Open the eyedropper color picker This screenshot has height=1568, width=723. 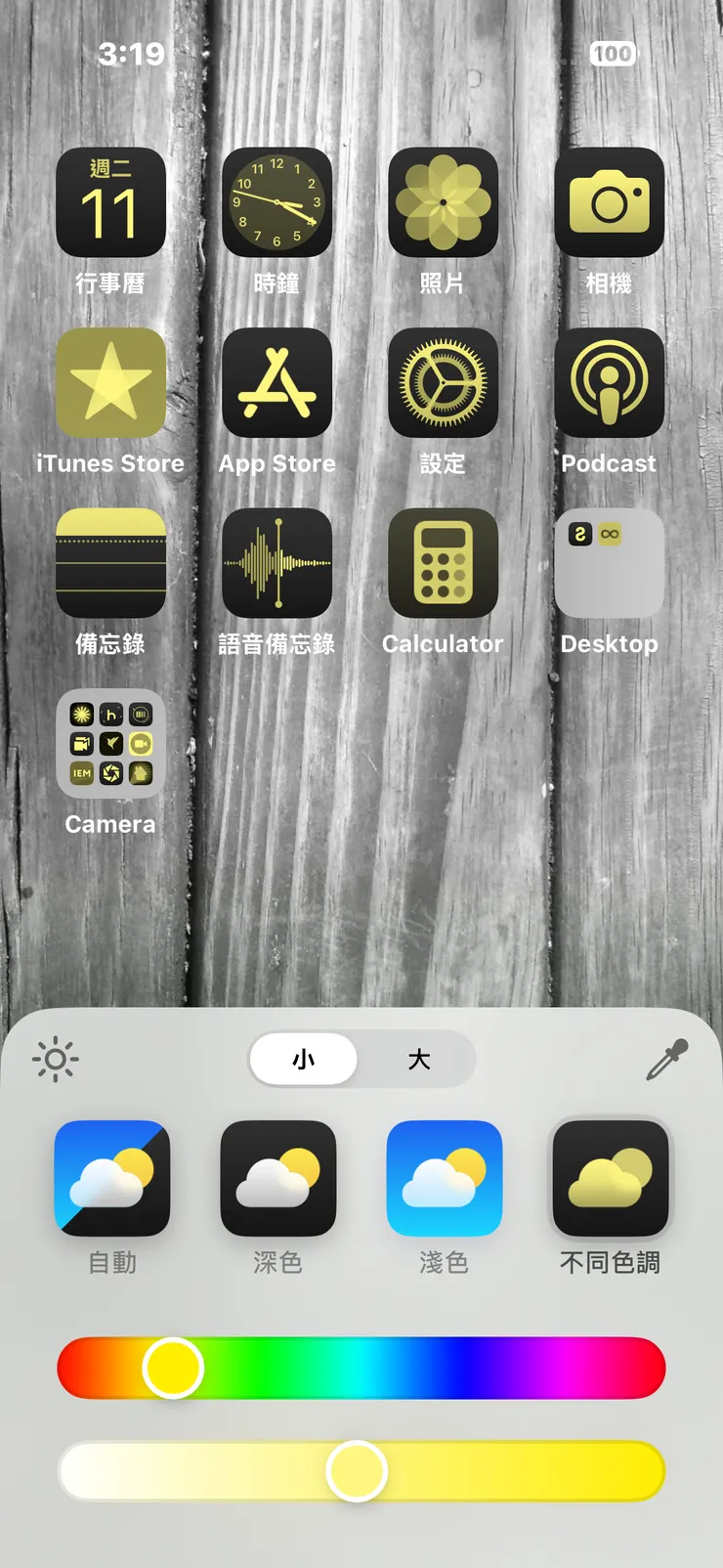pyautogui.click(x=667, y=1059)
